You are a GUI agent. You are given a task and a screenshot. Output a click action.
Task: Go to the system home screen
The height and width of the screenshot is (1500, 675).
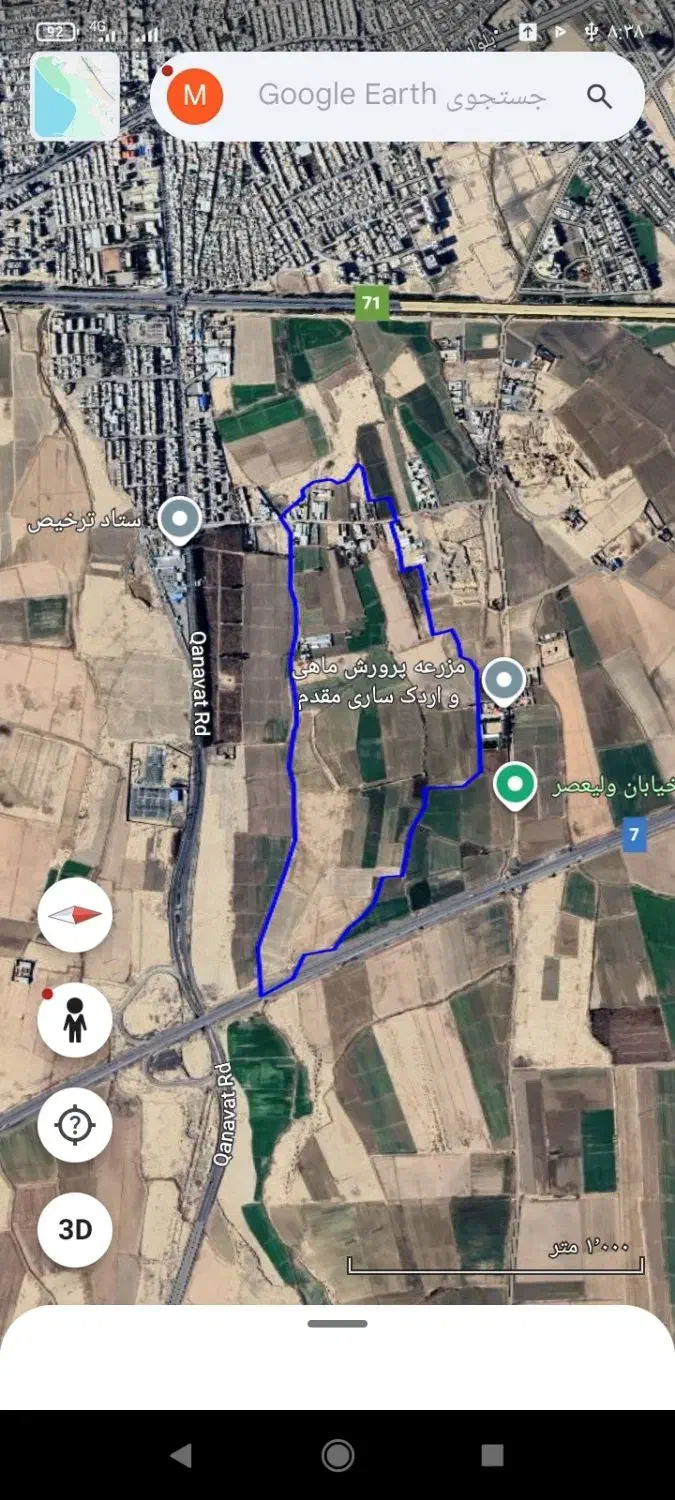[x=338, y=1455]
